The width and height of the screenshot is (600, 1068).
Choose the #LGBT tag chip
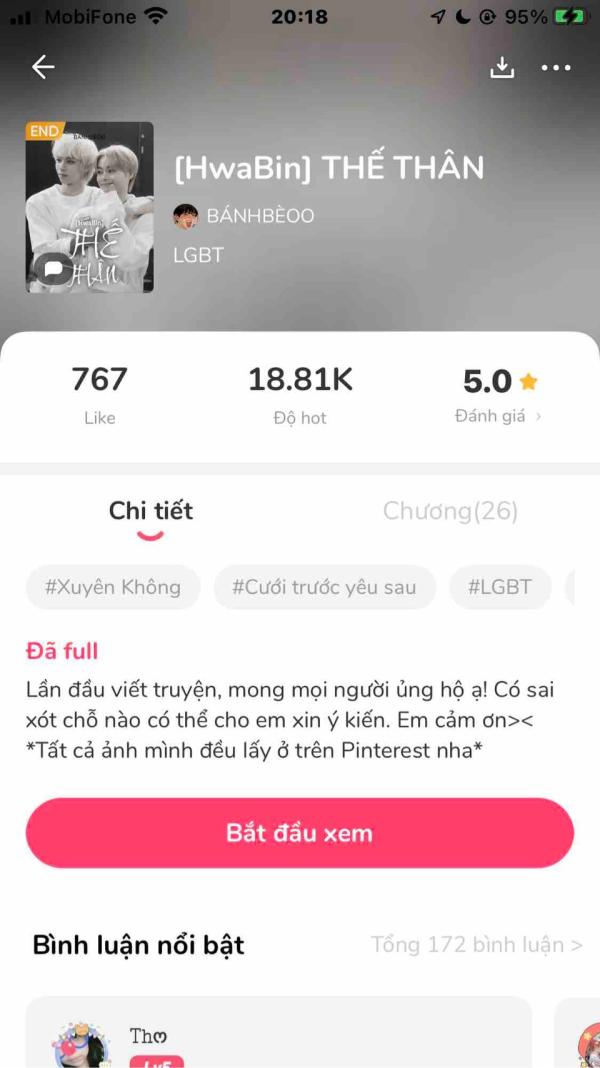[500, 587]
